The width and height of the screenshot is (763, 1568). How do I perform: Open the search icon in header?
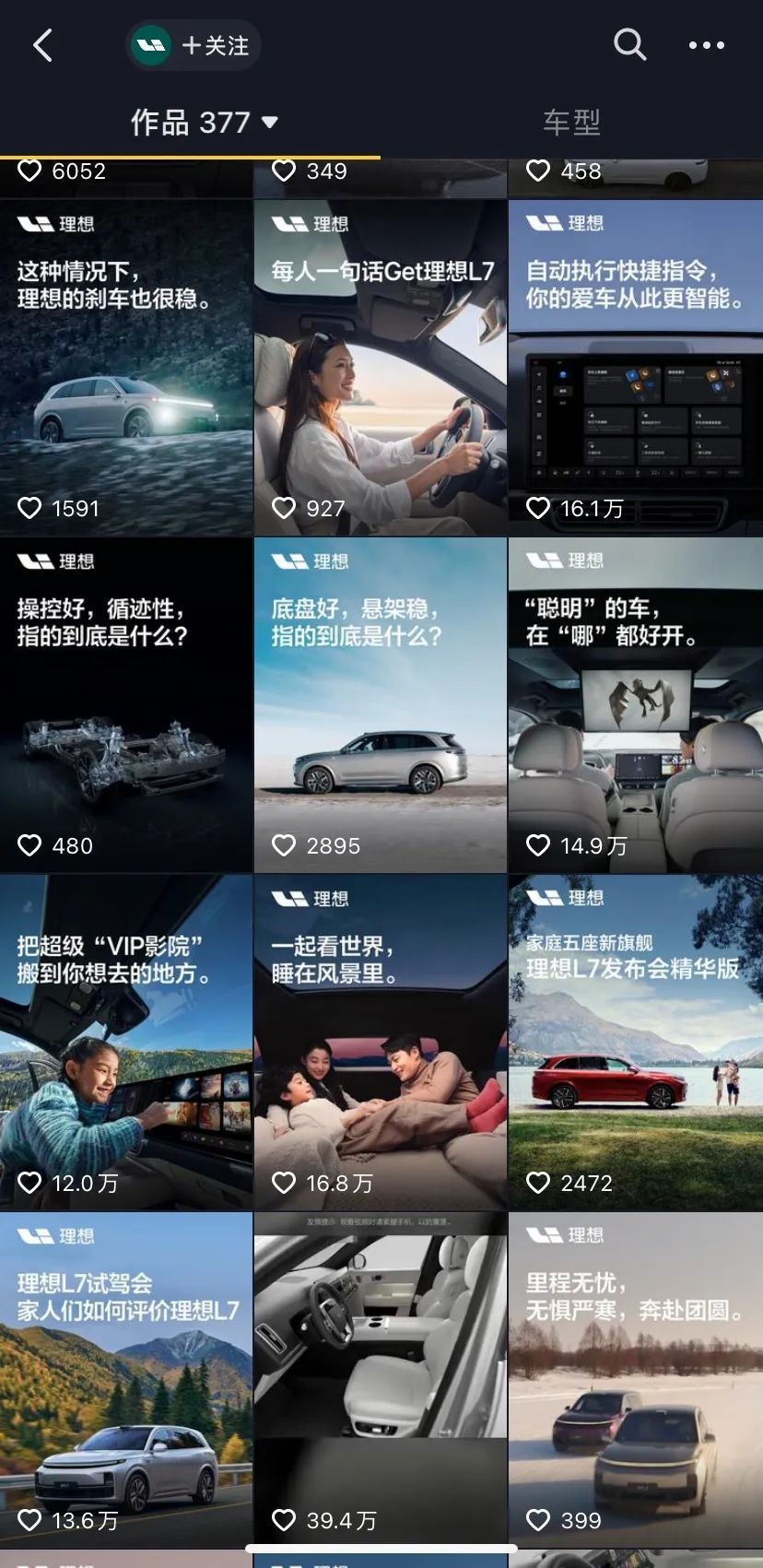(629, 44)
